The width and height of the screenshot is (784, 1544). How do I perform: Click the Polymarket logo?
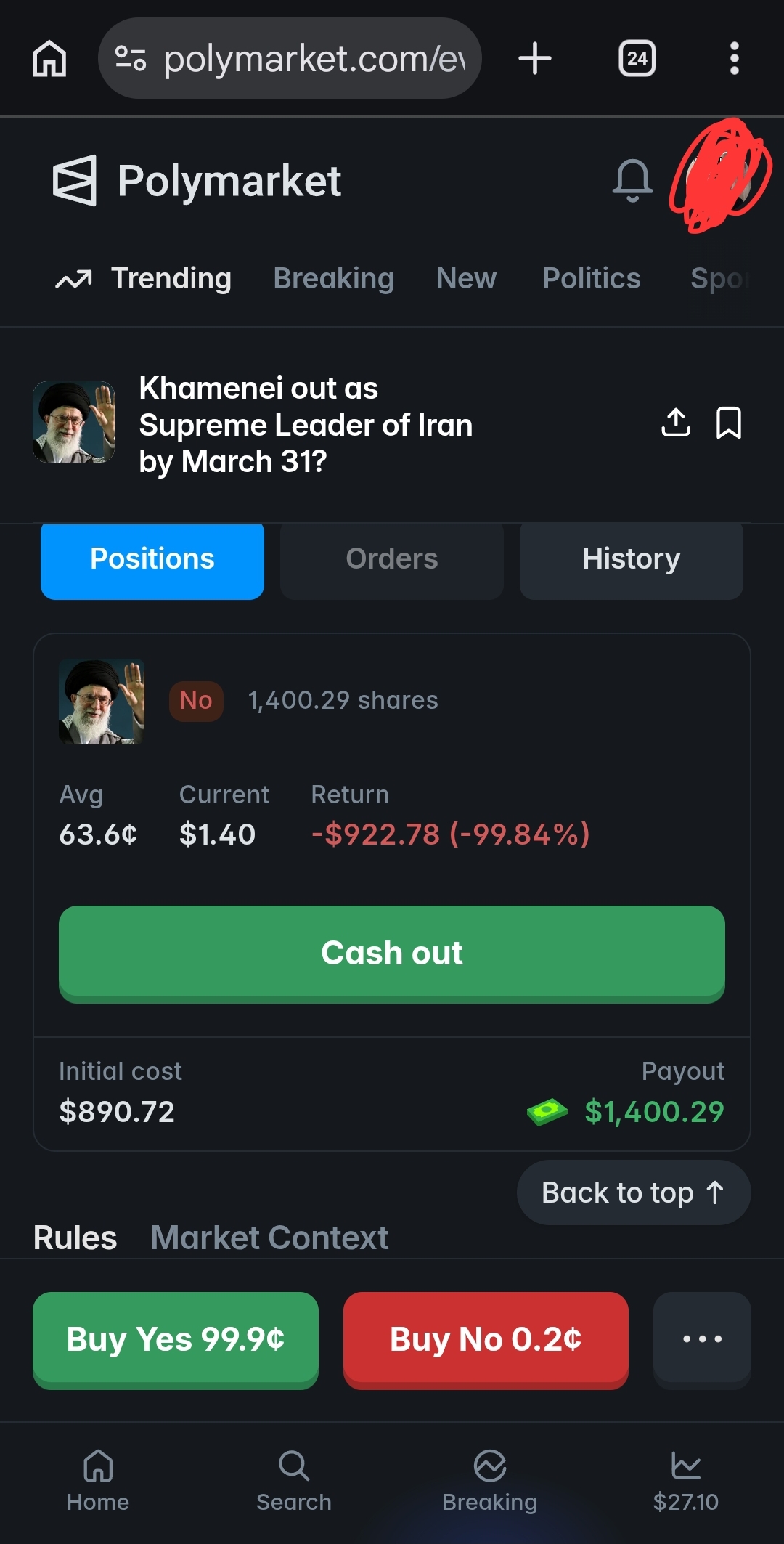(x=196, y=180)
